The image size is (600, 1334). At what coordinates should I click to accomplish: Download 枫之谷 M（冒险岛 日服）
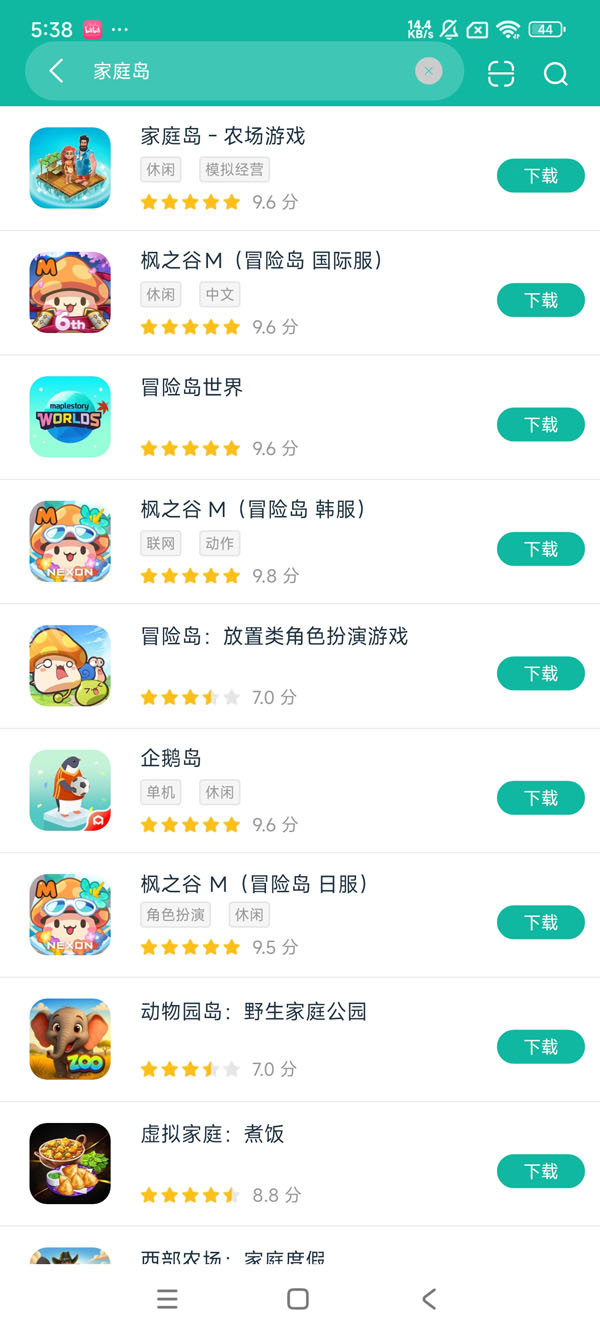click(x=540, y=922)
